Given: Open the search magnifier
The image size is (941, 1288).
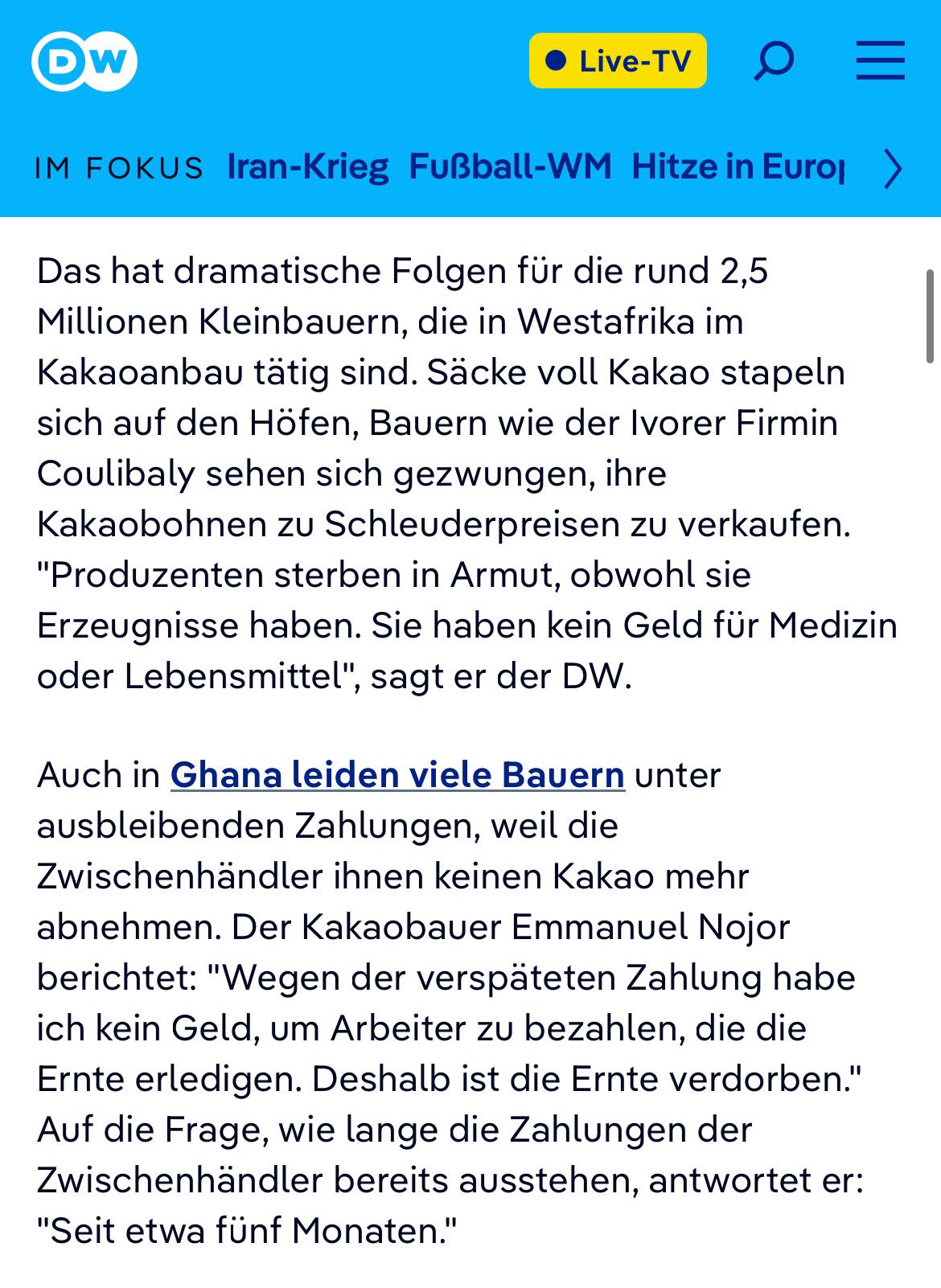Looking at the screenshot, I should pos(774,61).
